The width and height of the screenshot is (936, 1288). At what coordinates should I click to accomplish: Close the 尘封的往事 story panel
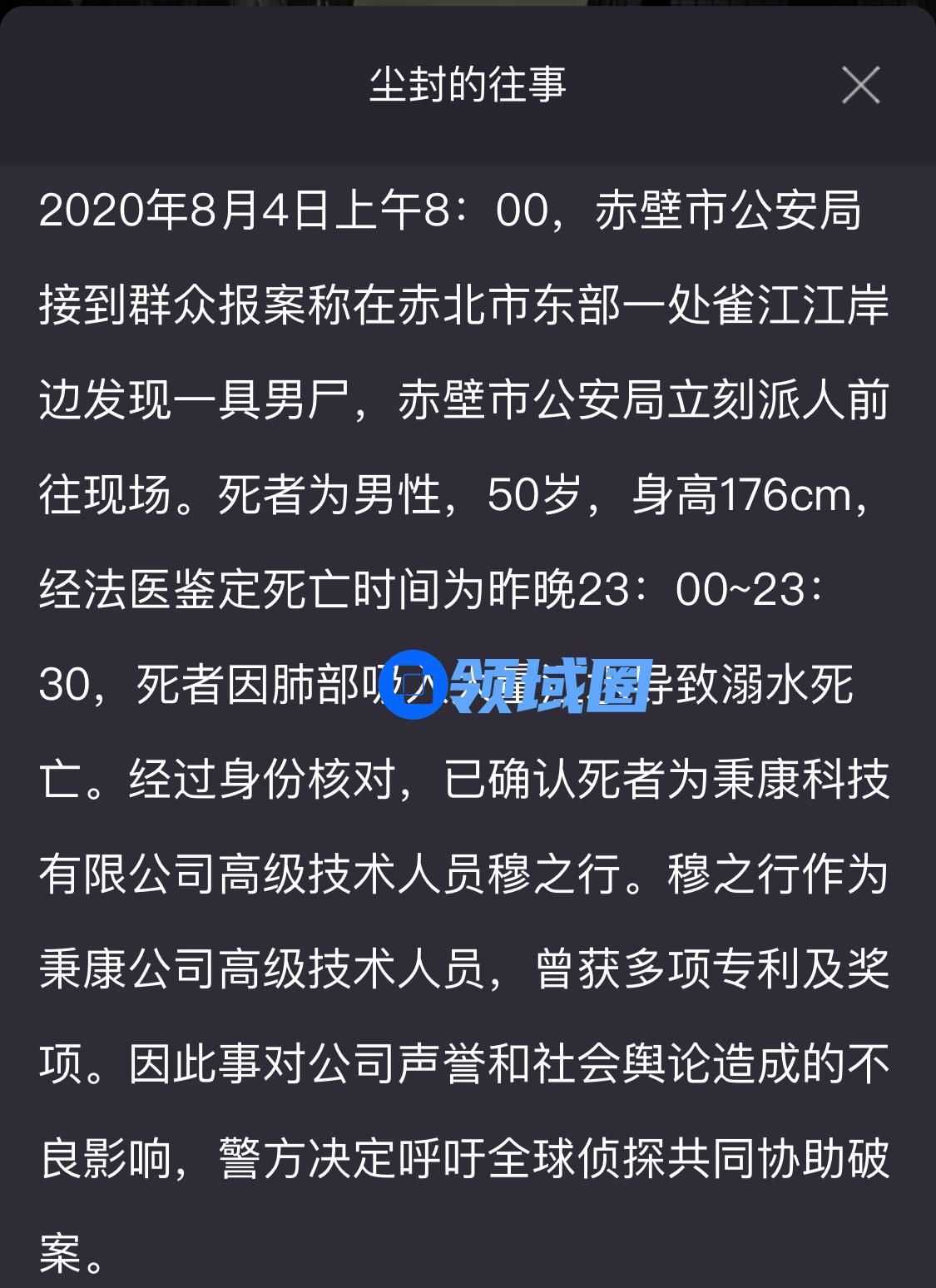coord(860,85)
